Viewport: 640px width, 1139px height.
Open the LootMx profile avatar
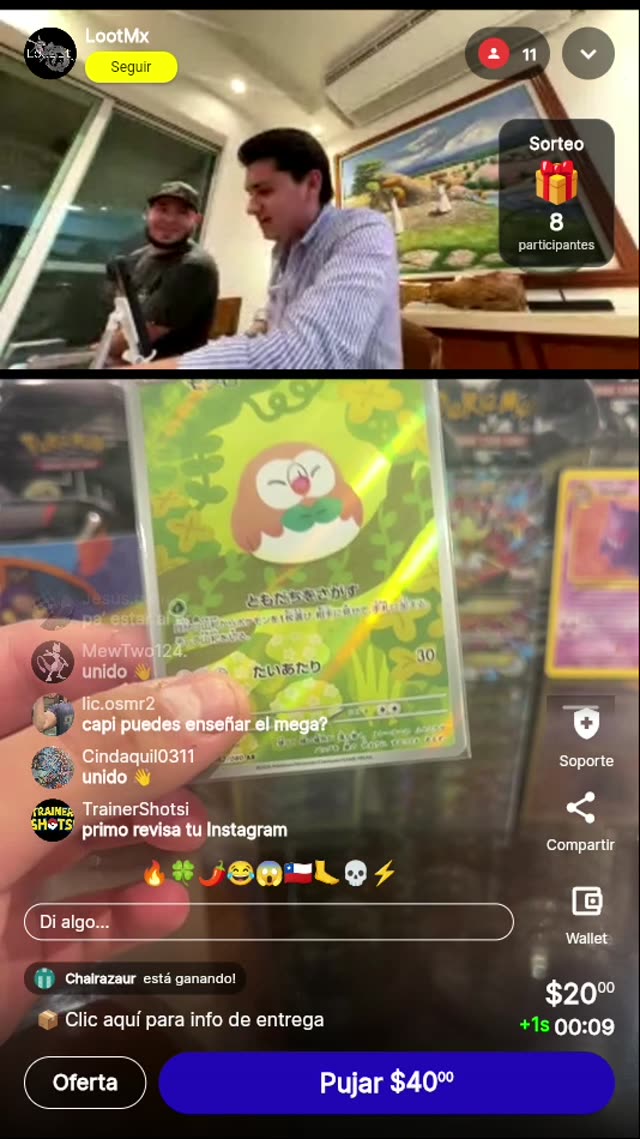point(50,53)
